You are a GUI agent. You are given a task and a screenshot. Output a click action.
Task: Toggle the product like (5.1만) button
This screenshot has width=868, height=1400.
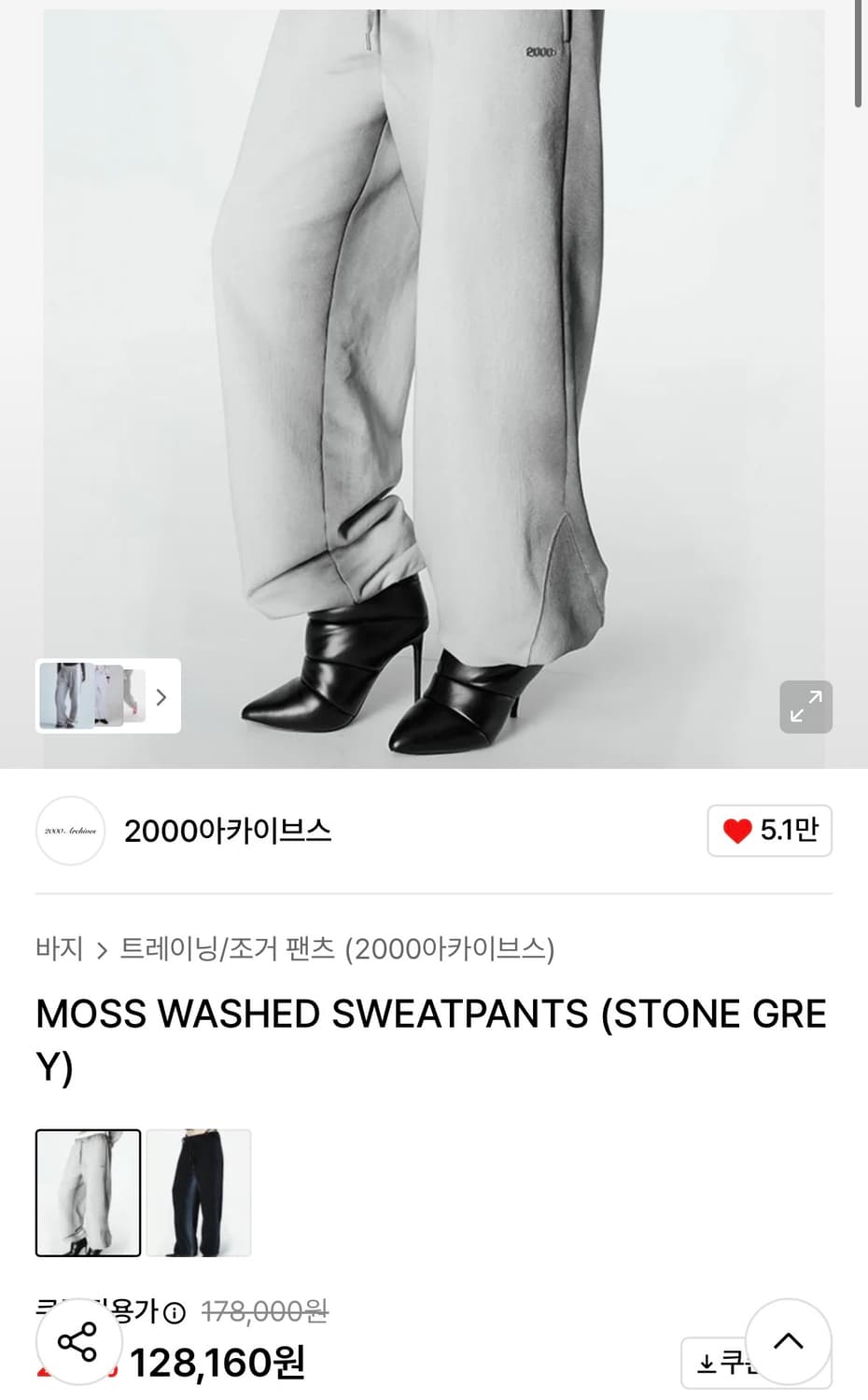click(x=768, y=831)
